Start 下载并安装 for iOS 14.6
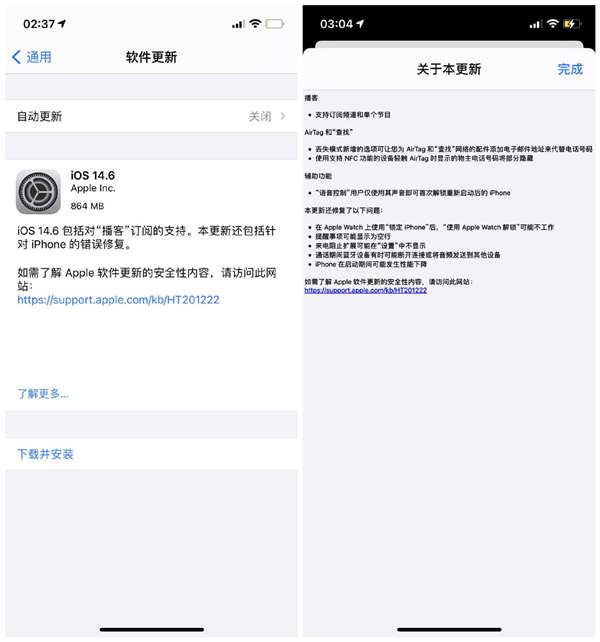 point(45,454)
